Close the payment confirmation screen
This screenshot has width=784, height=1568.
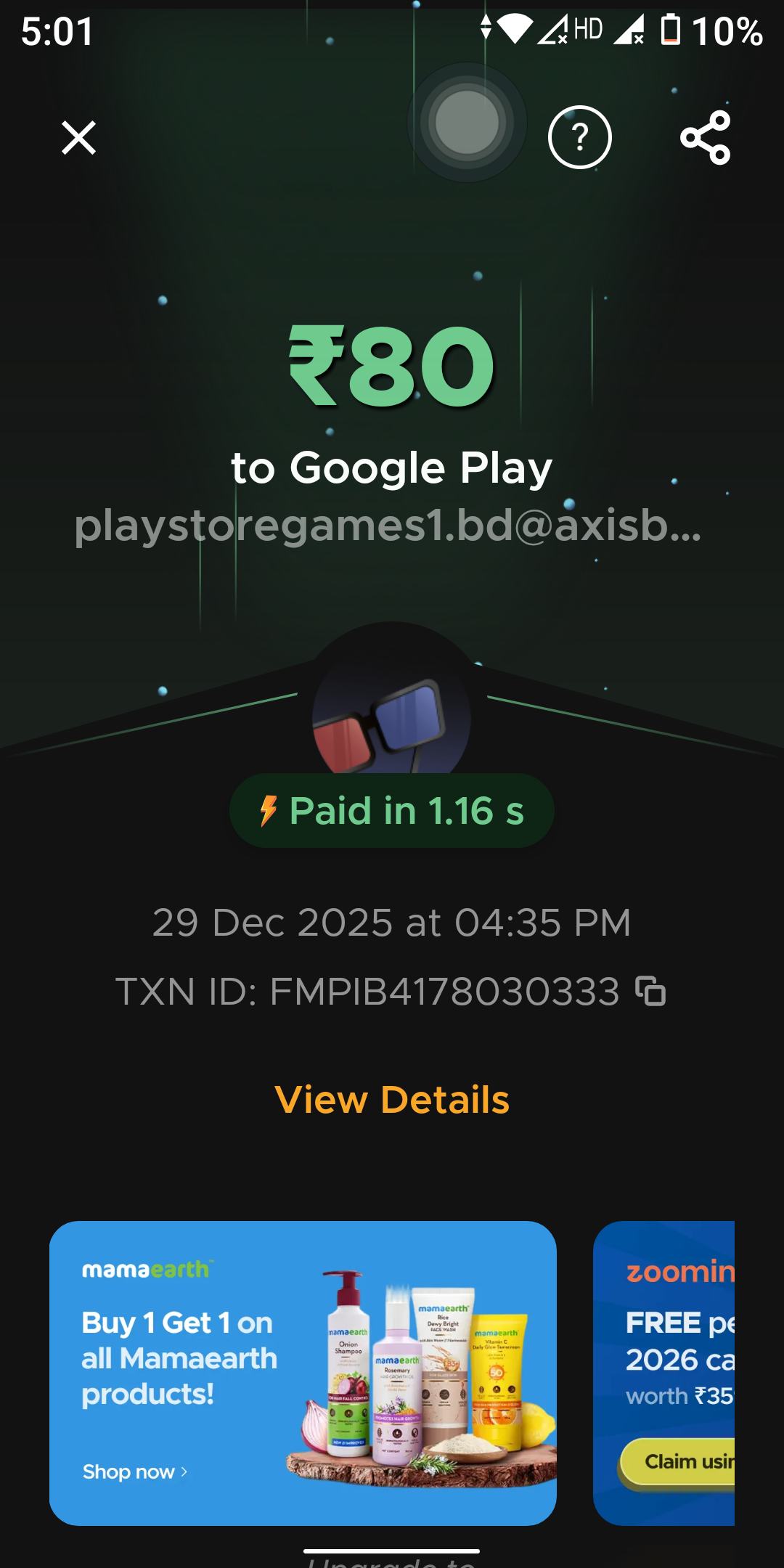point(78,138)
